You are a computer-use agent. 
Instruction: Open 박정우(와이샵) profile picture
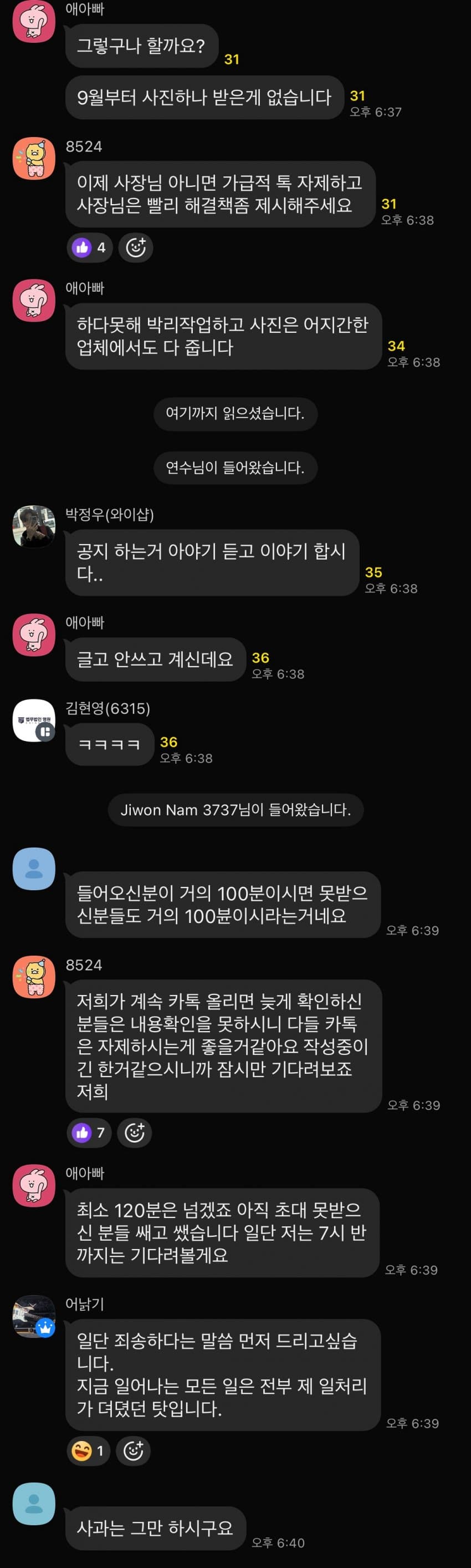34,526
